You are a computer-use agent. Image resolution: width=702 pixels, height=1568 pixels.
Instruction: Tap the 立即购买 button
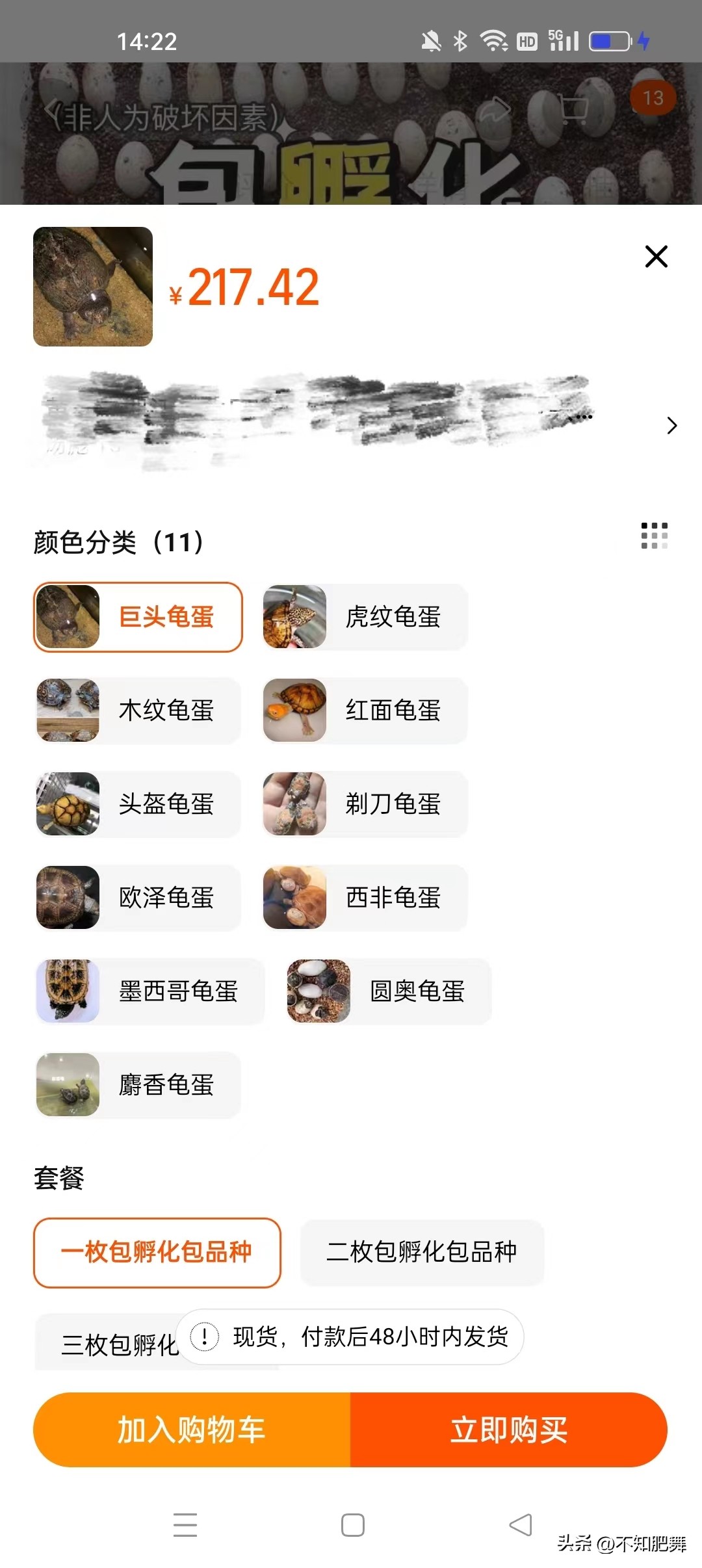[x=509, y=1430]
